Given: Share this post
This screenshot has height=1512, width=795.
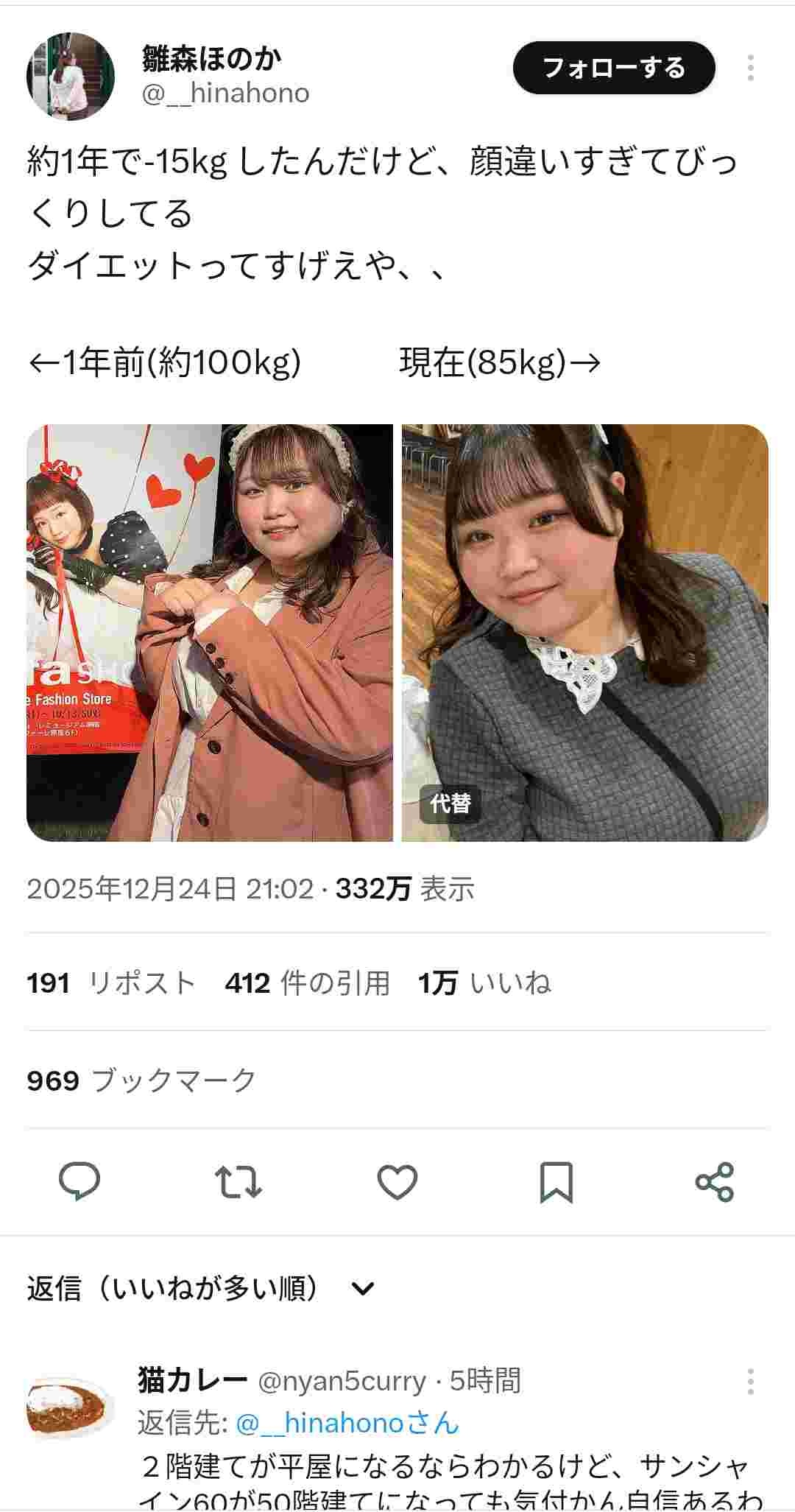Looking at the screenshot, I should pos(715,1182).
